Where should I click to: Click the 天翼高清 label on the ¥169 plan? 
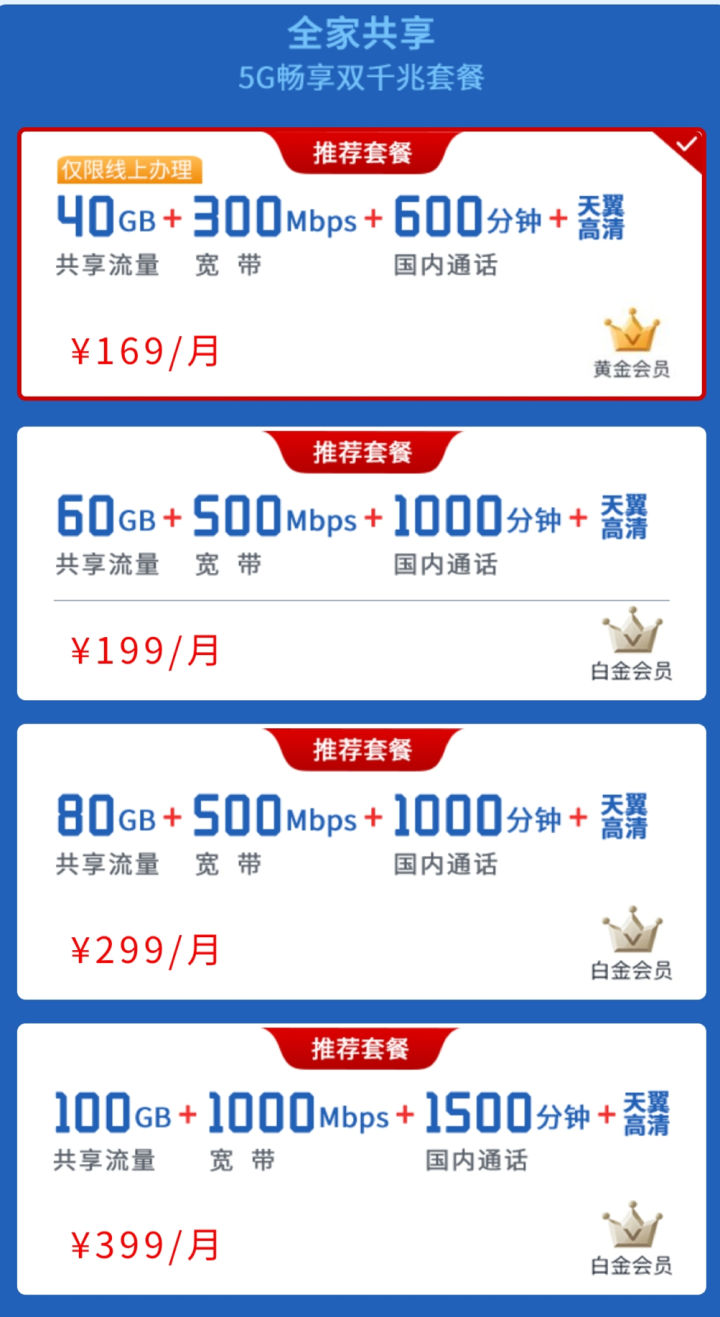point(600,215)
